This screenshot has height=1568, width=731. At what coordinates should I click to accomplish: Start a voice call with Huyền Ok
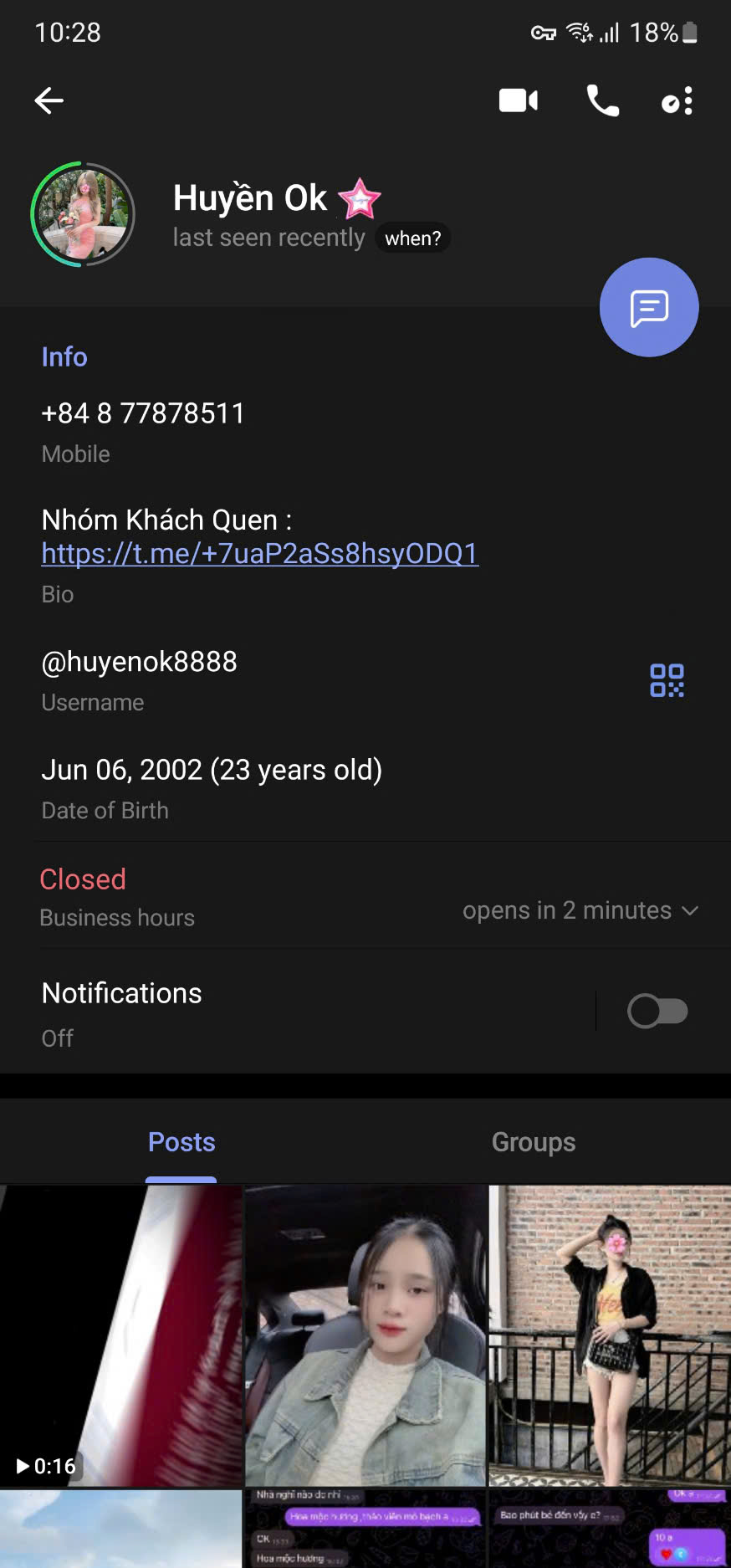[x=602, y=101]
